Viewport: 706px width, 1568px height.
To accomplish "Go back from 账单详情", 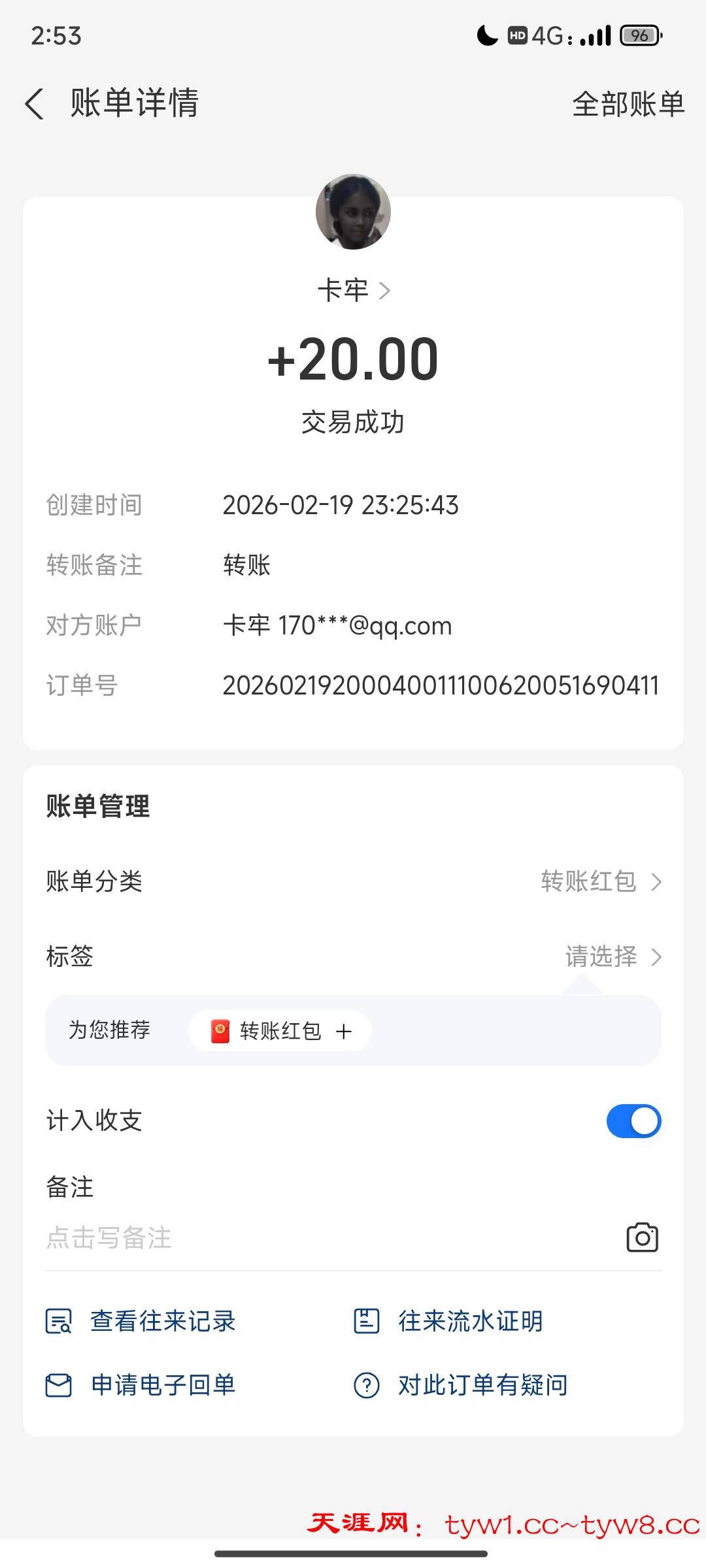I will click(x=35, y=104).
